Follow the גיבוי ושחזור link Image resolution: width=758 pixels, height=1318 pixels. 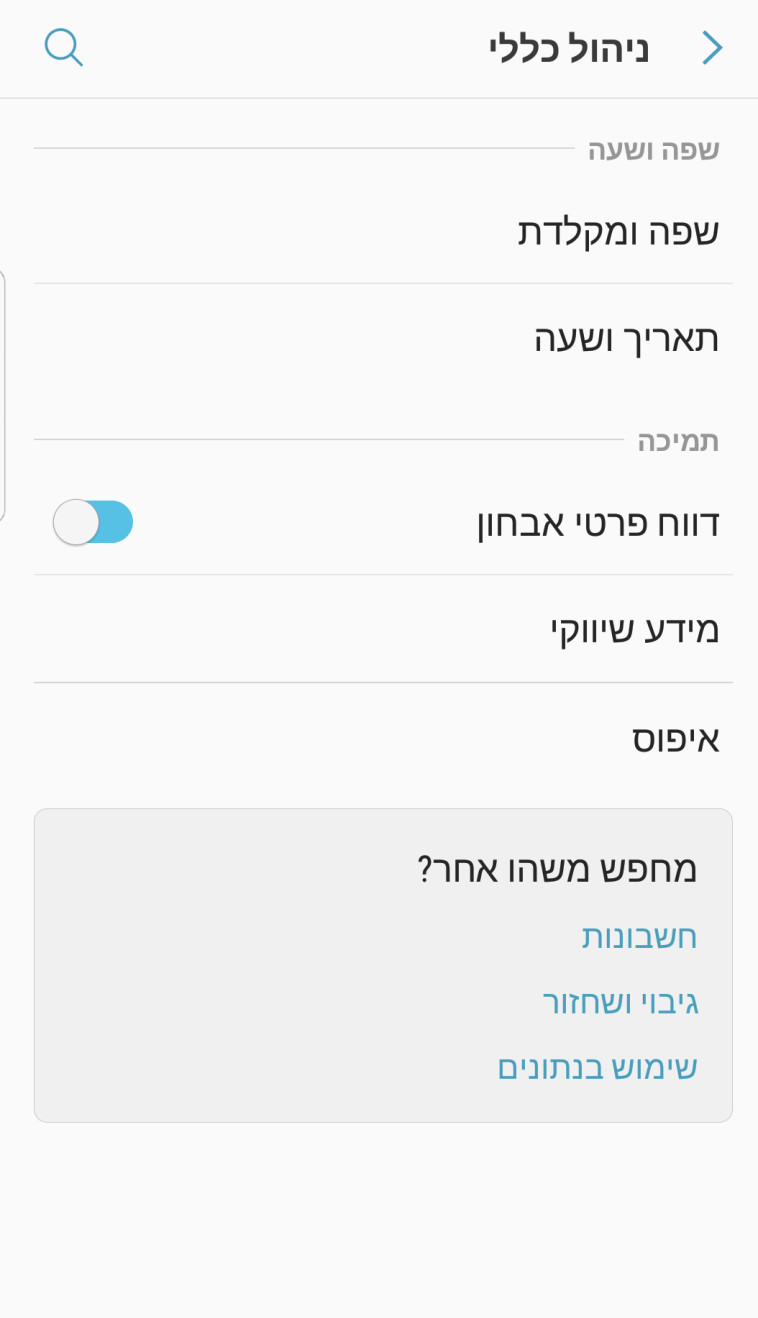click(620, 1002)
